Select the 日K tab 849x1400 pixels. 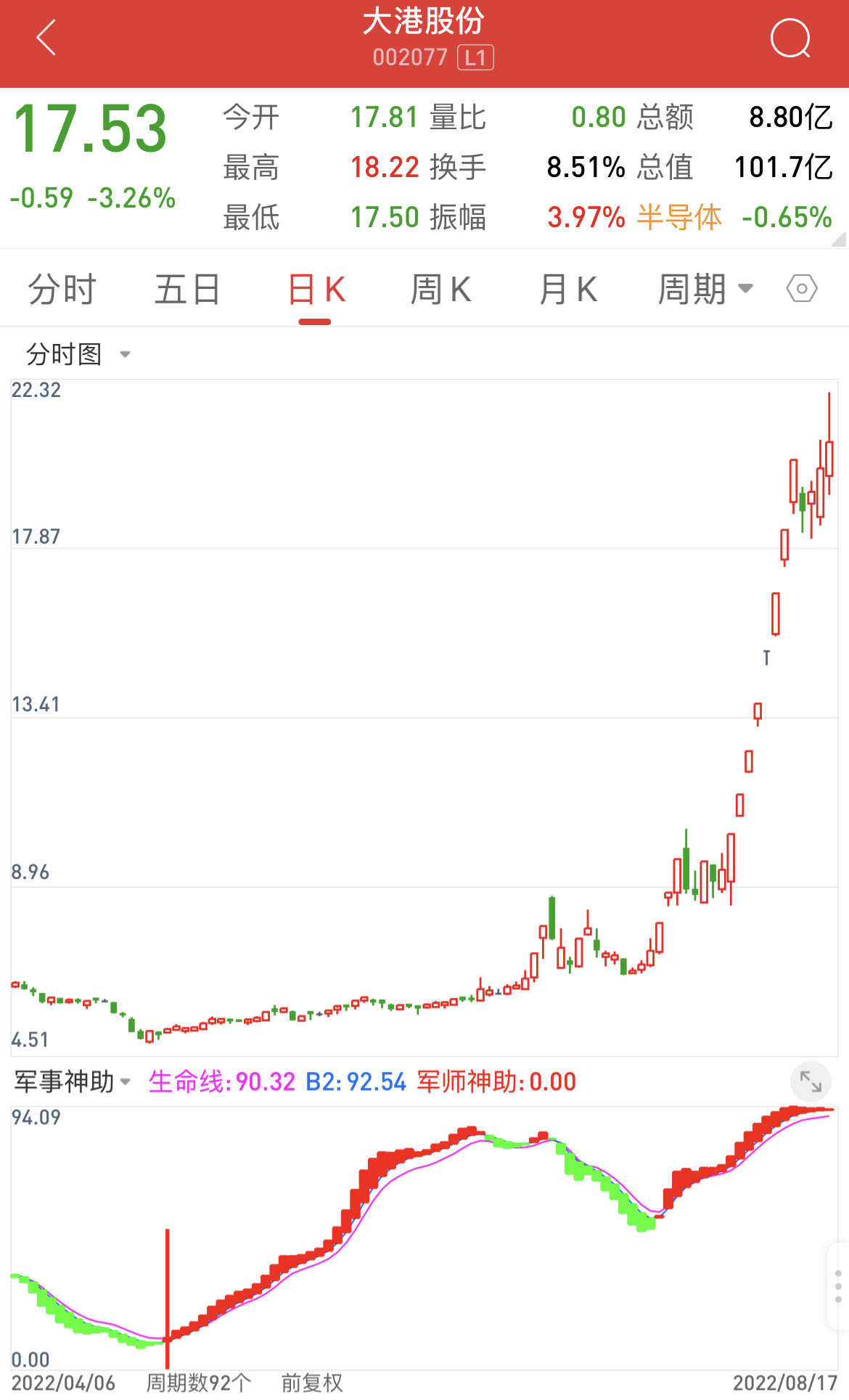coord(316,290)
